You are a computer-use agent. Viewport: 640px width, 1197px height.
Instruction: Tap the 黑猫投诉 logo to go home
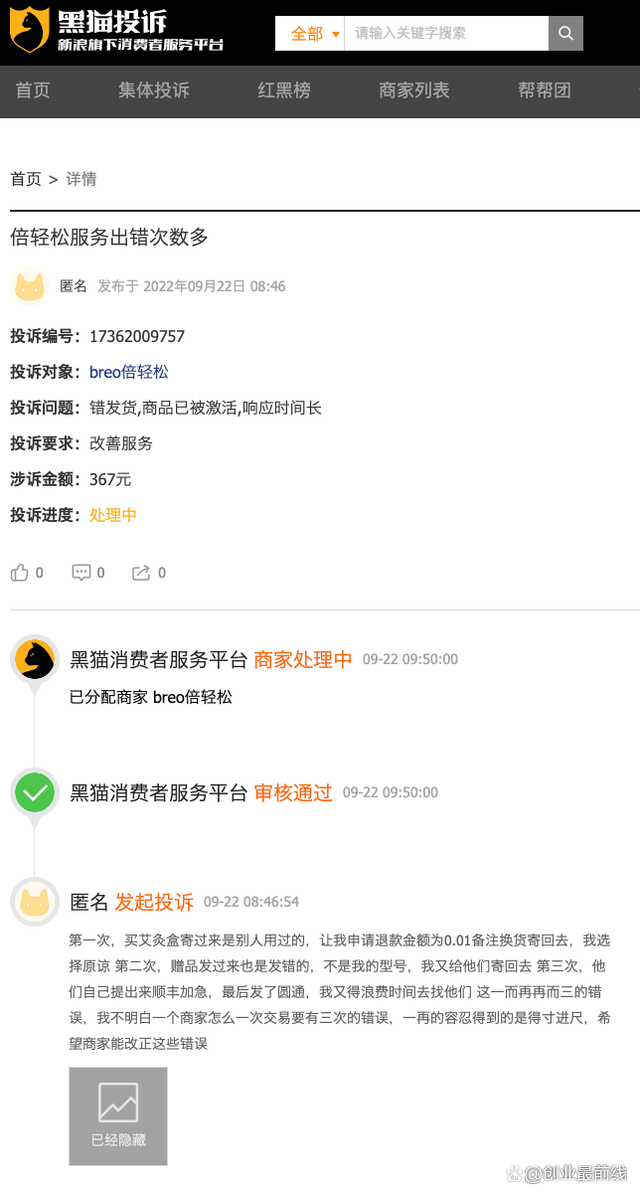pos(115,31)
